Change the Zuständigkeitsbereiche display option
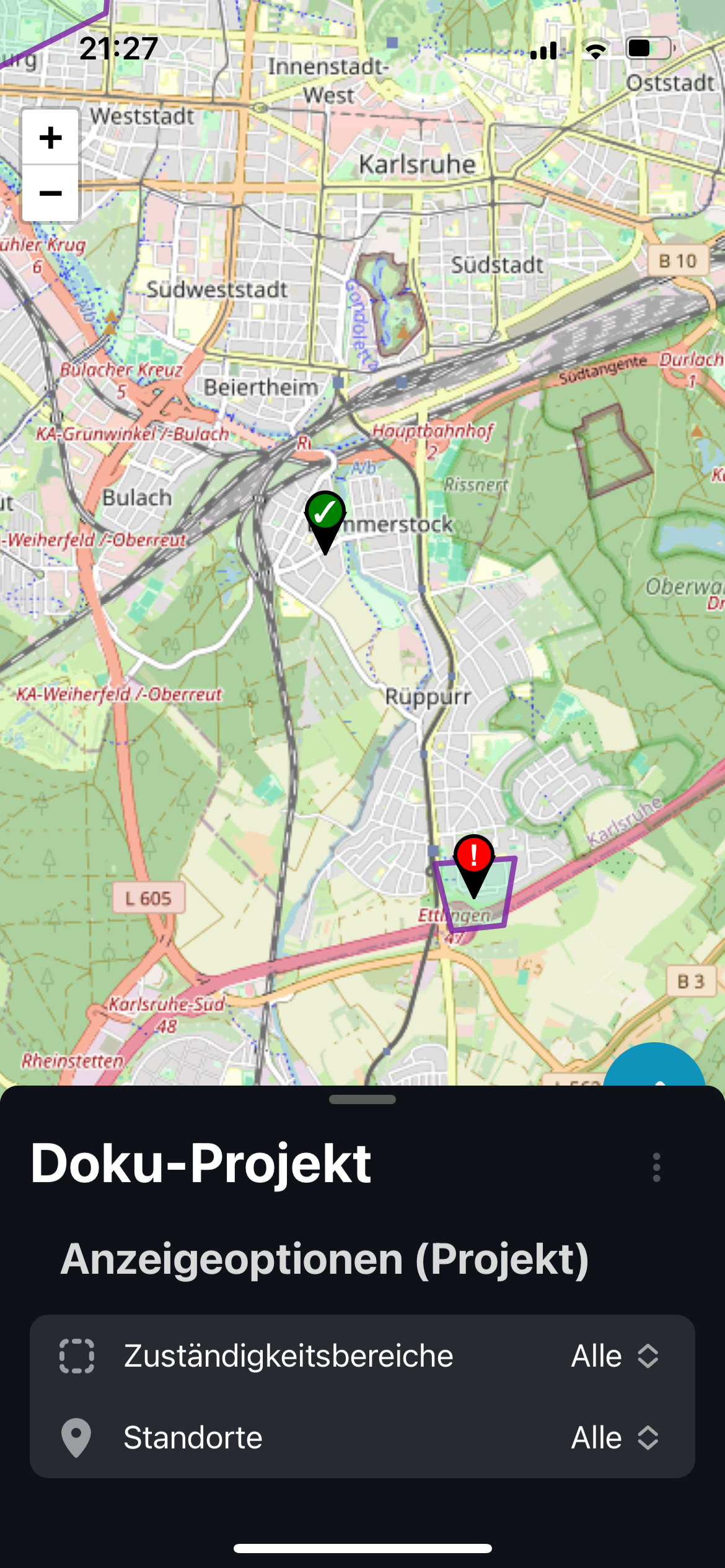The width and height of the screenshot is (725, 1568). click(x=615, y=1356)
